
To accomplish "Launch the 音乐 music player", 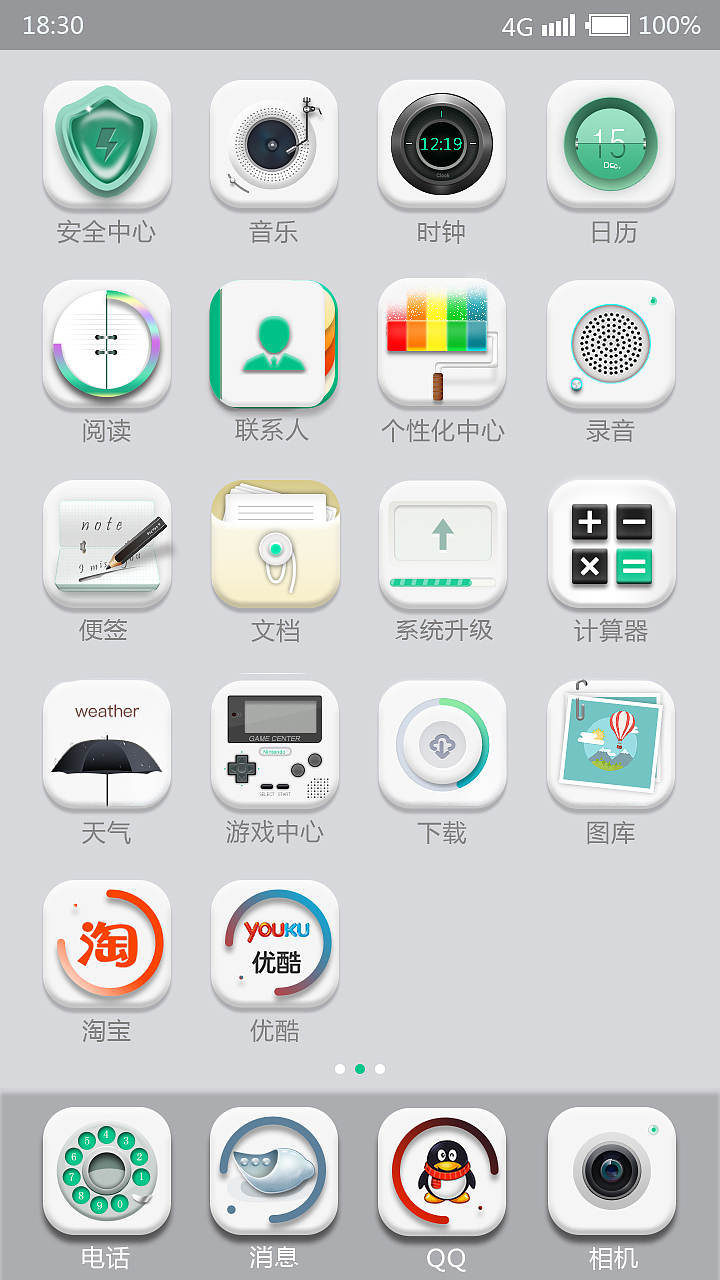I will tap(274, 144).
